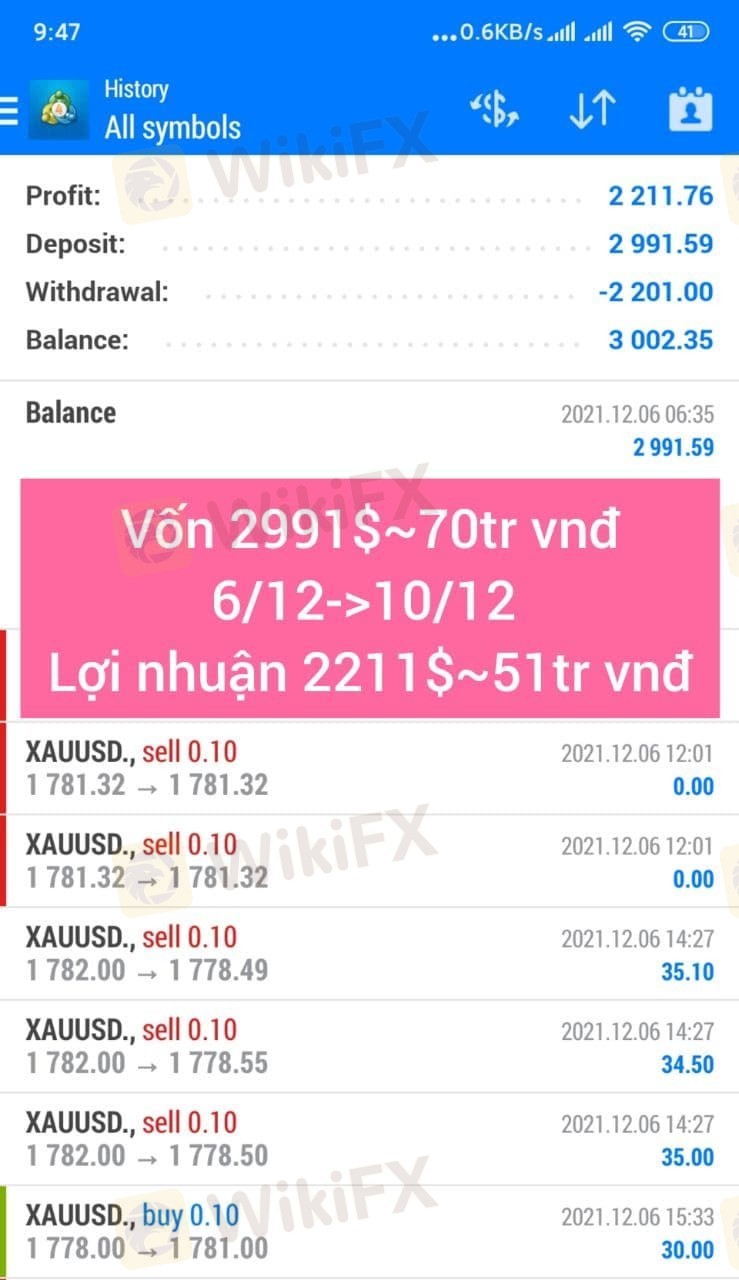The height and width of the screenshot is (1280, 739).
Task: Pick a history date range
Action: click(690, 109)
